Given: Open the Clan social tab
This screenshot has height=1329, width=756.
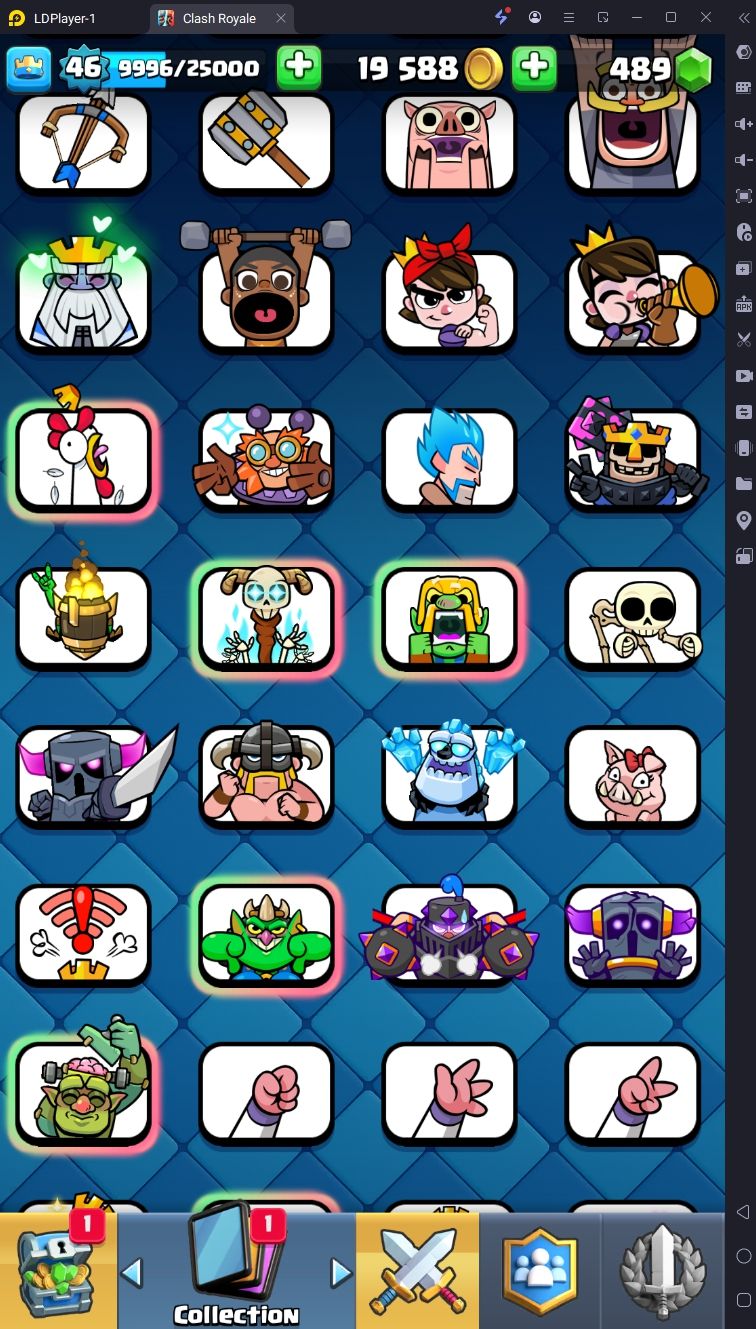Looking at the screenshot, I should (541, 1270).
